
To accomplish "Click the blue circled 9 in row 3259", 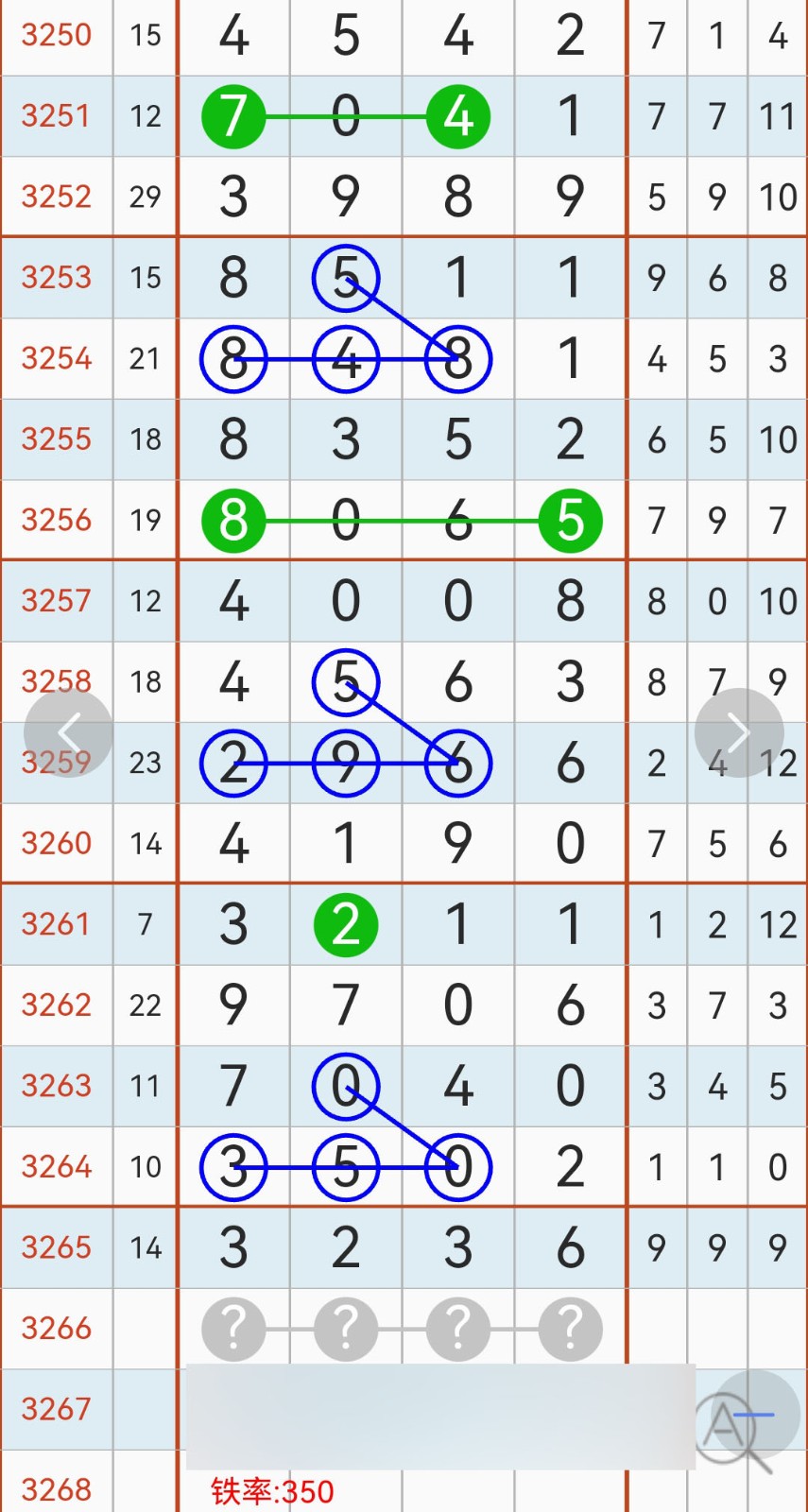I will (x=346, y=764).
